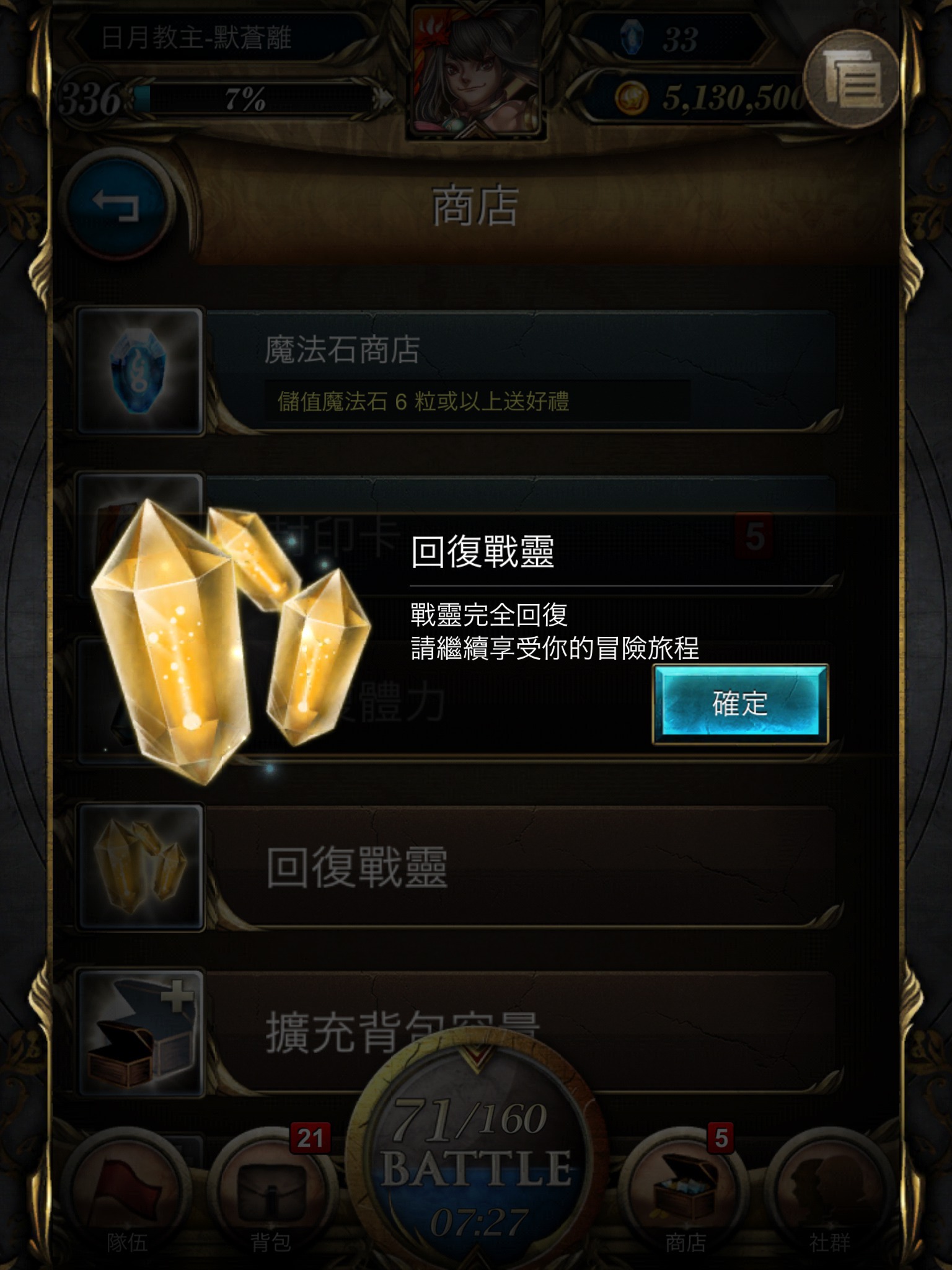
Task: Switch to the 商店 tab
Action: point(685,1192)
